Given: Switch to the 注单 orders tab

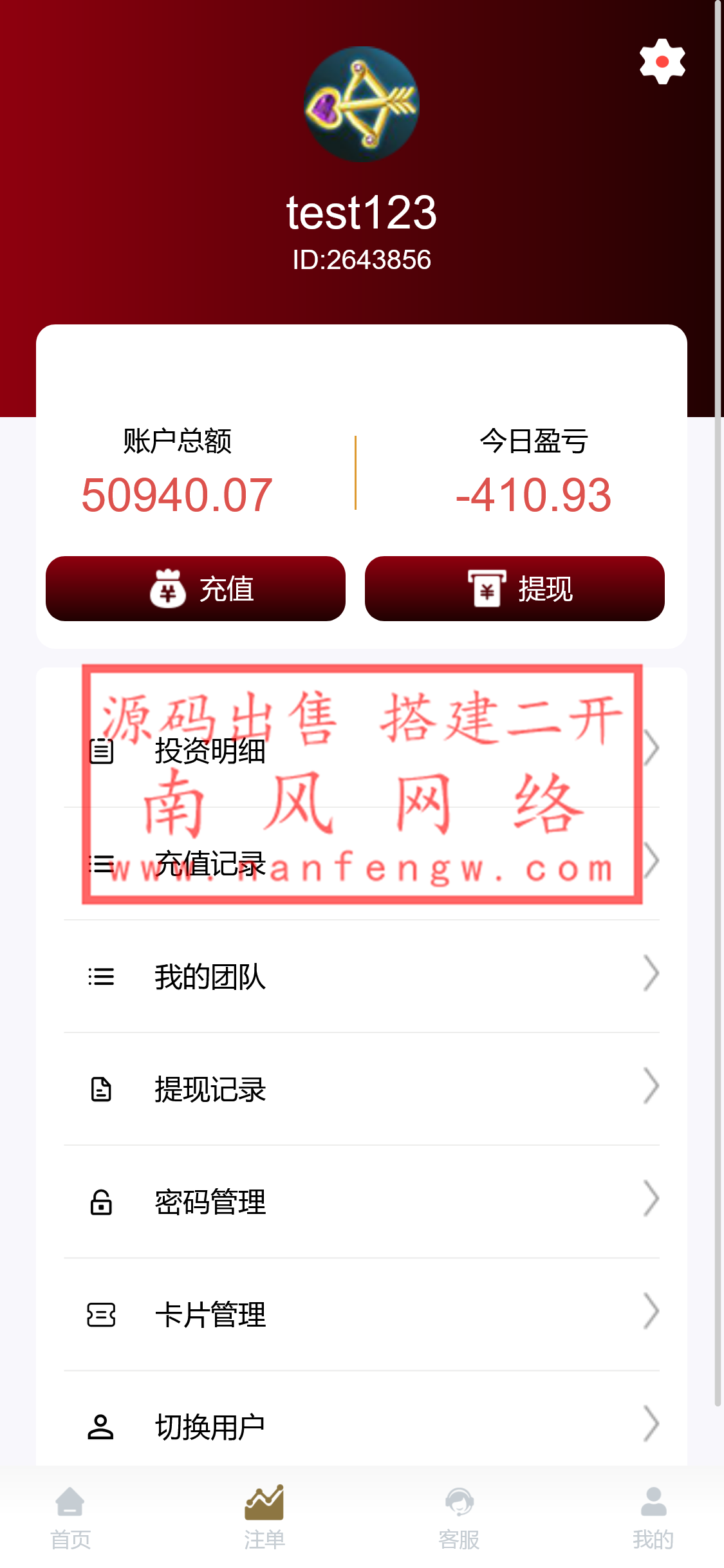Looking at the screenshot, I should tap(265, 1517).
